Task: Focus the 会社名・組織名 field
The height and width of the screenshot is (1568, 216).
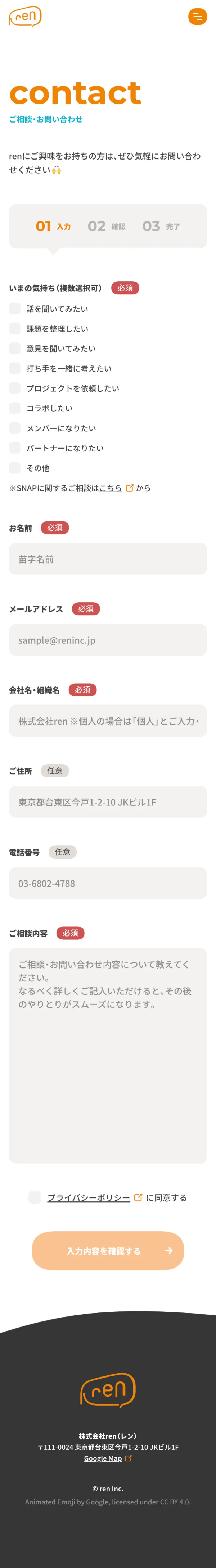Action: click(x=107, y=721)
